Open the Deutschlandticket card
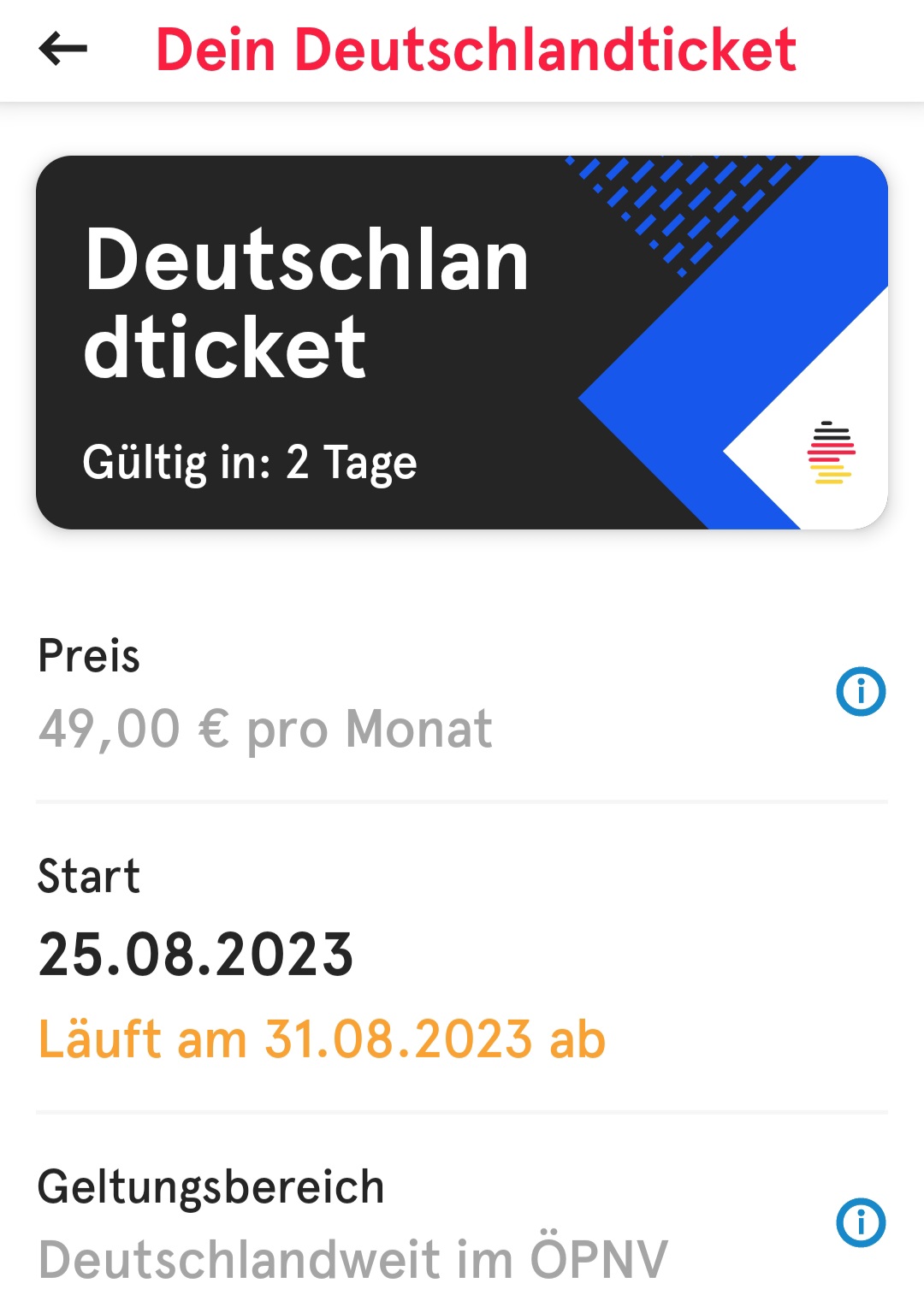This screenshot has width=924, height=1313. (x=462, y=342)
